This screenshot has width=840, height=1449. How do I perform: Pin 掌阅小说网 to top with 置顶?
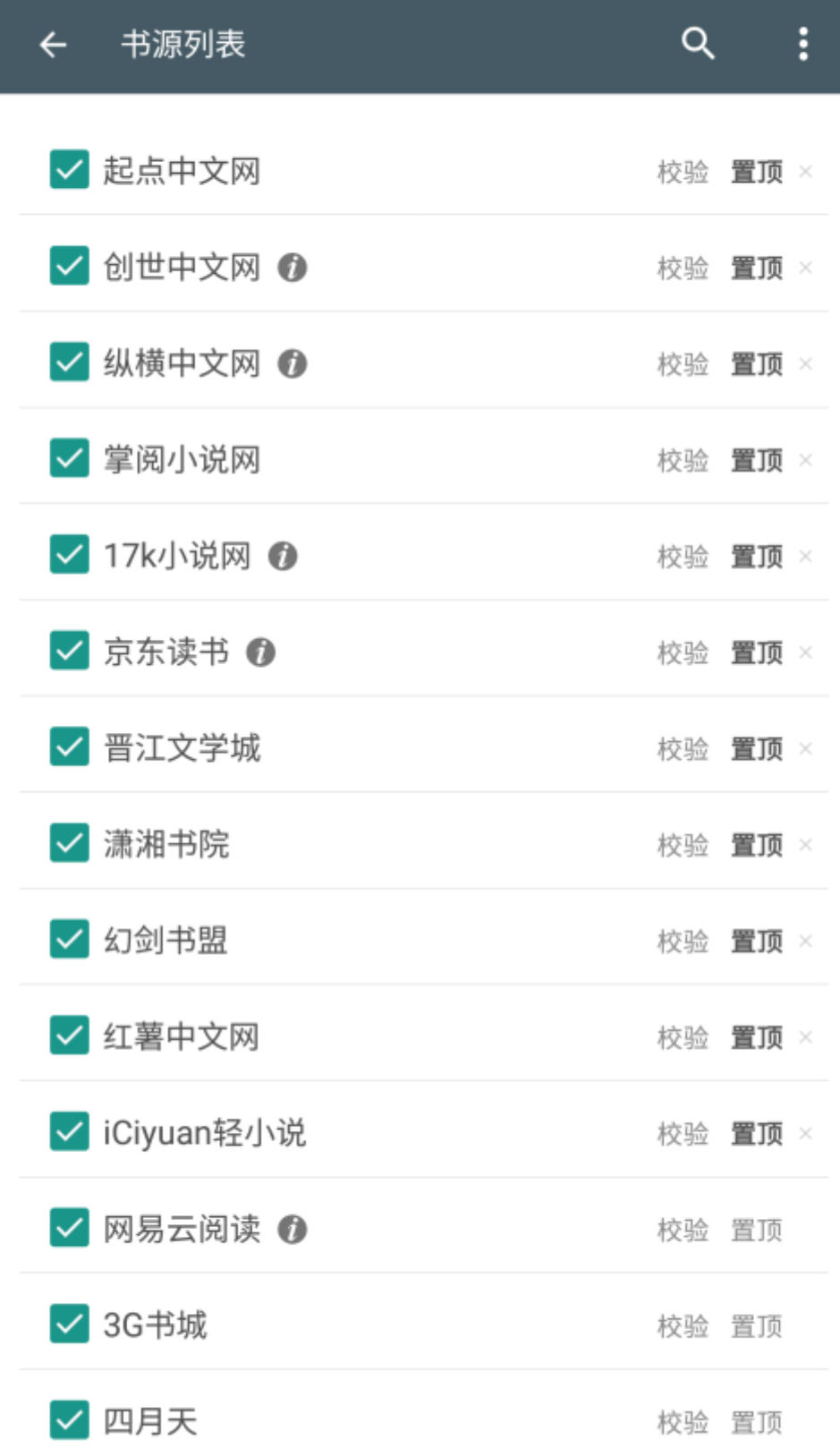pos(757,460)
